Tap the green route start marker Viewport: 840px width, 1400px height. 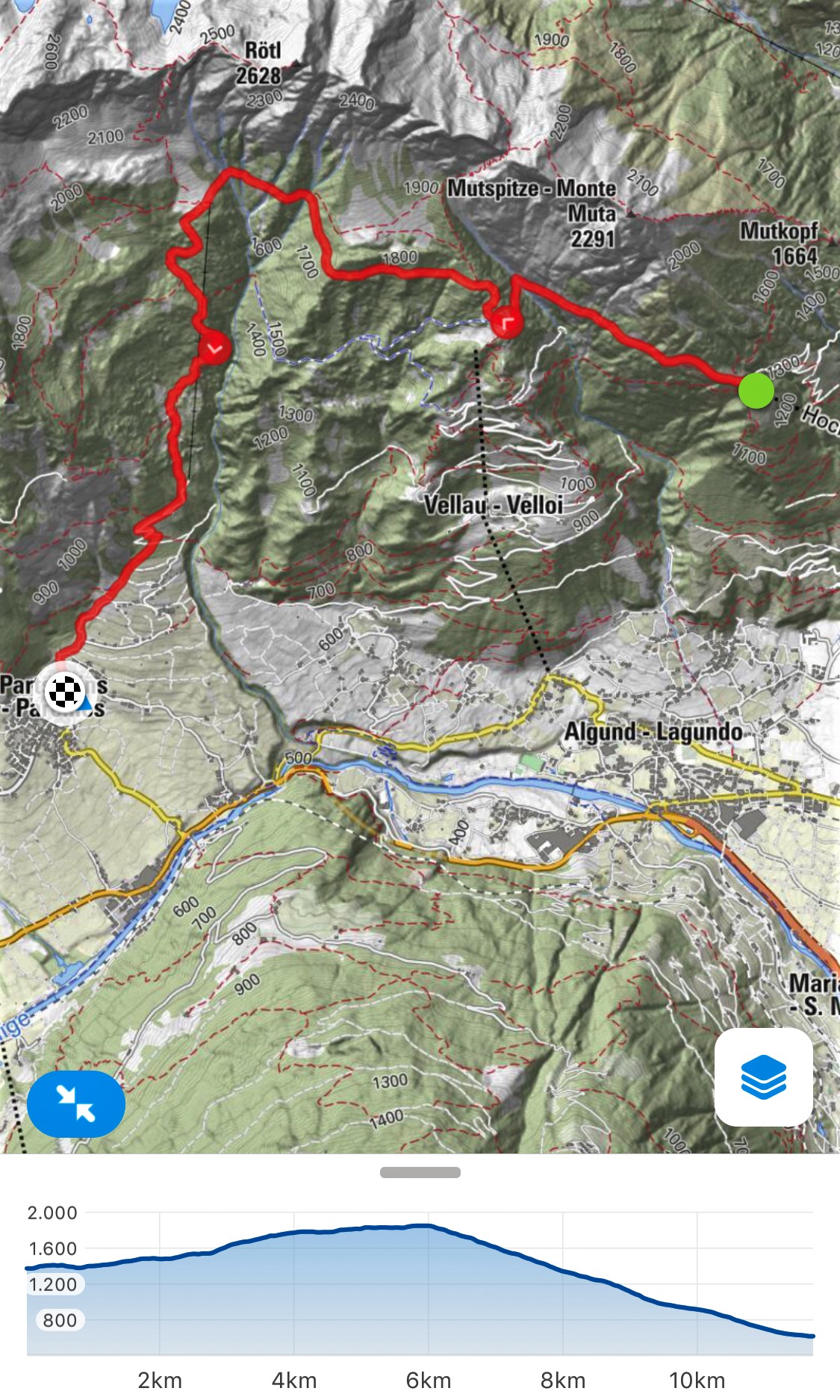(756, 391)
